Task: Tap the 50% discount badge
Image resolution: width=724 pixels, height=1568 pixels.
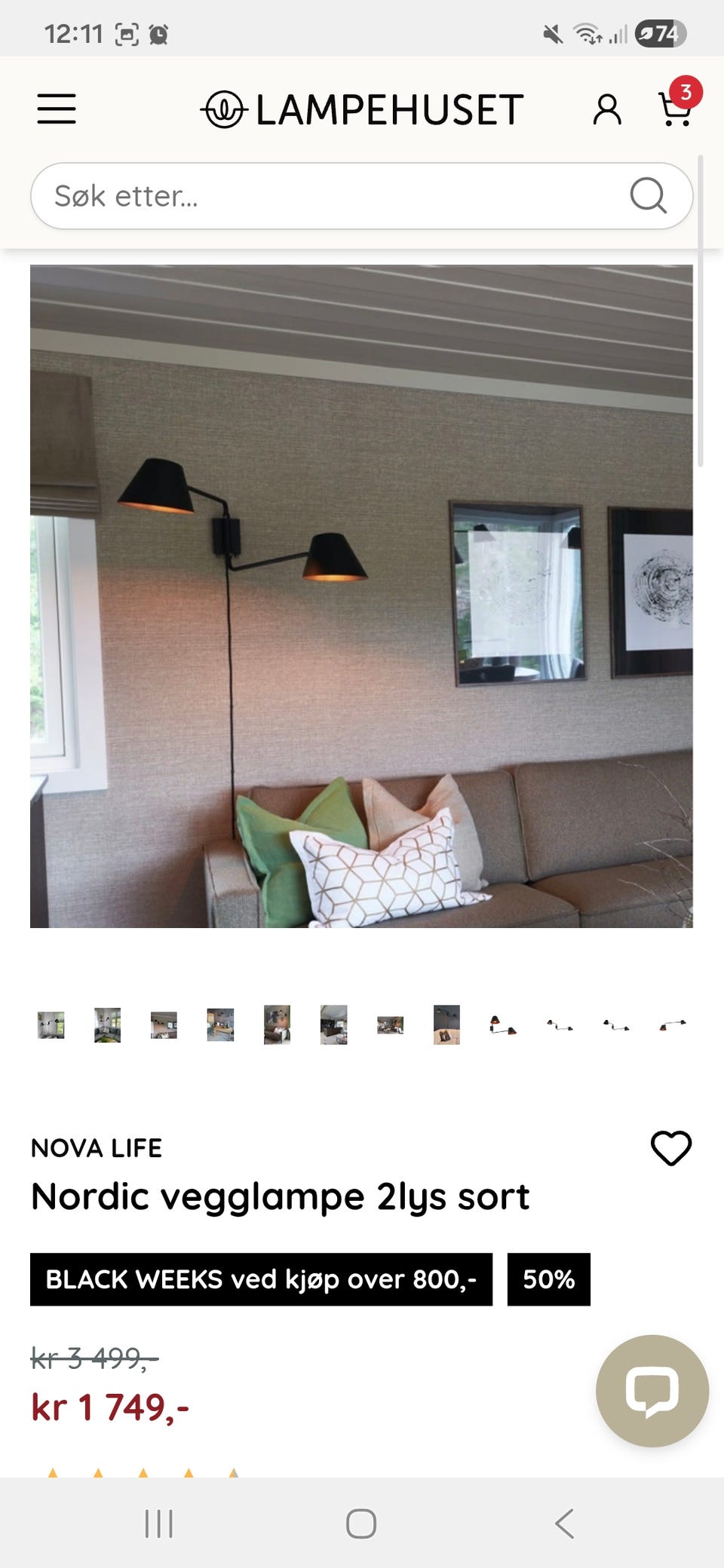Action: tap(548, 1279)
